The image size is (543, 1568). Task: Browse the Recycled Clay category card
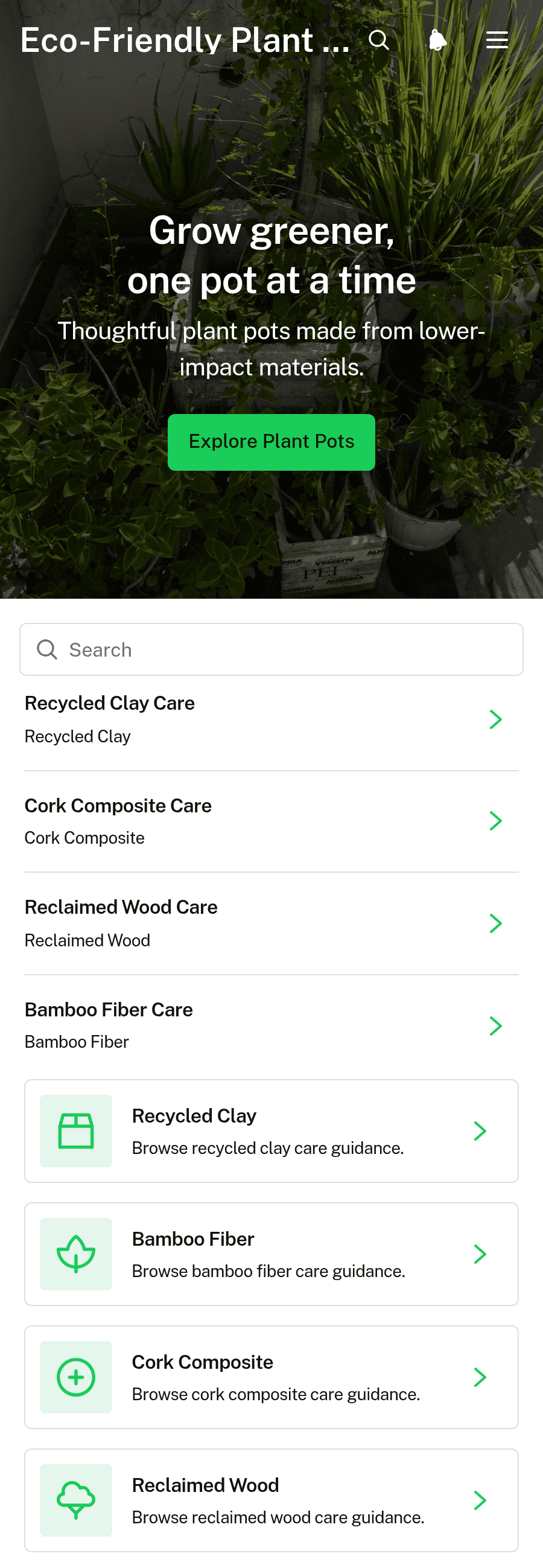point(271,1131)
